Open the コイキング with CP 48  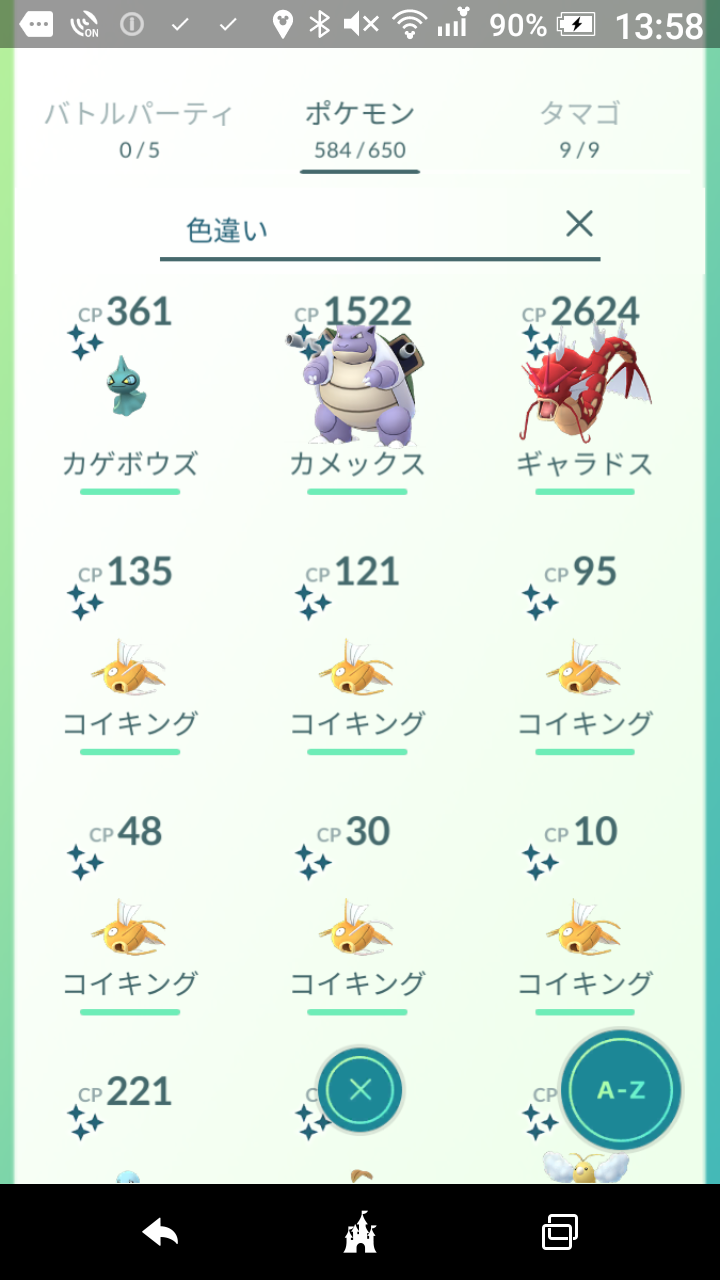click(x=130, y=915)
